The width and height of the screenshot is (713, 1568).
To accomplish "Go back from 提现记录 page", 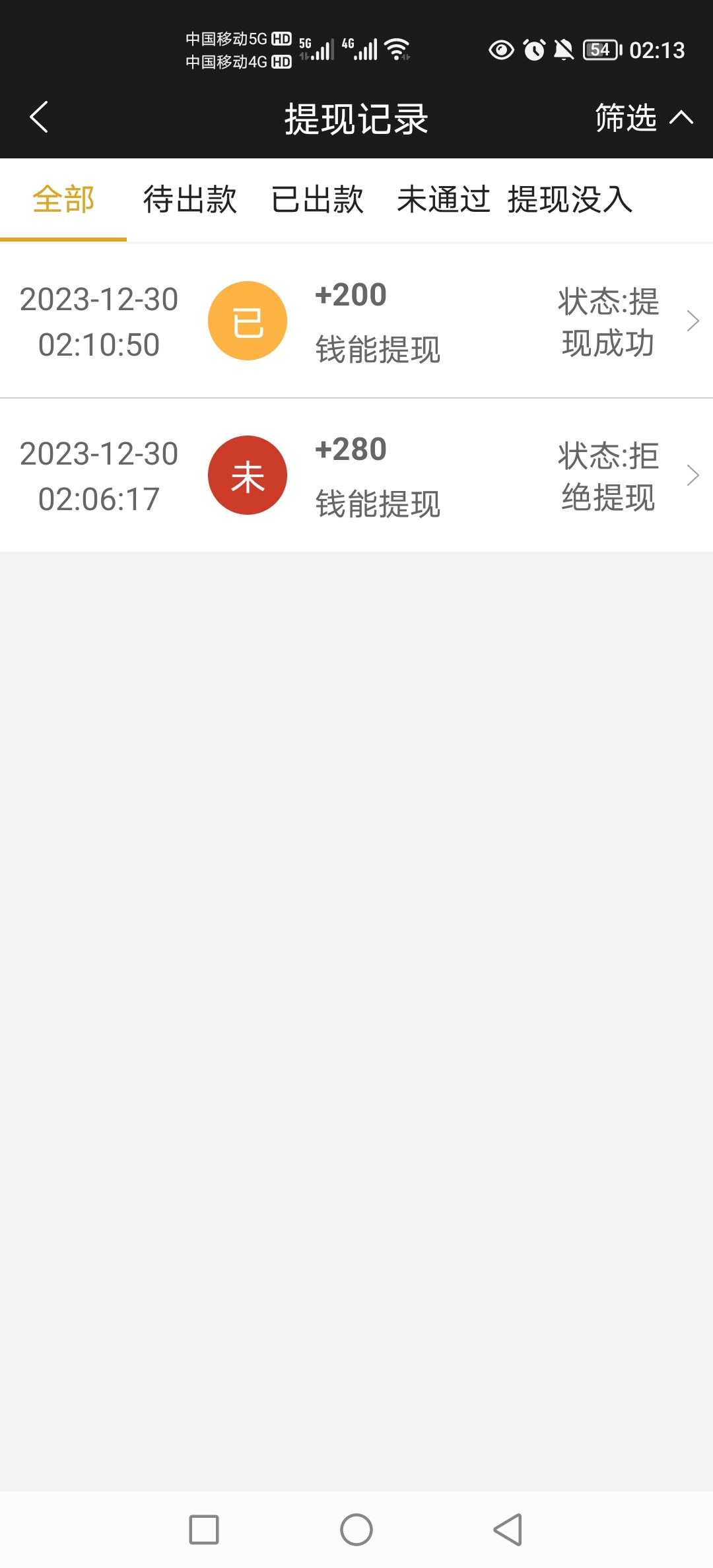I will [40, 117].
